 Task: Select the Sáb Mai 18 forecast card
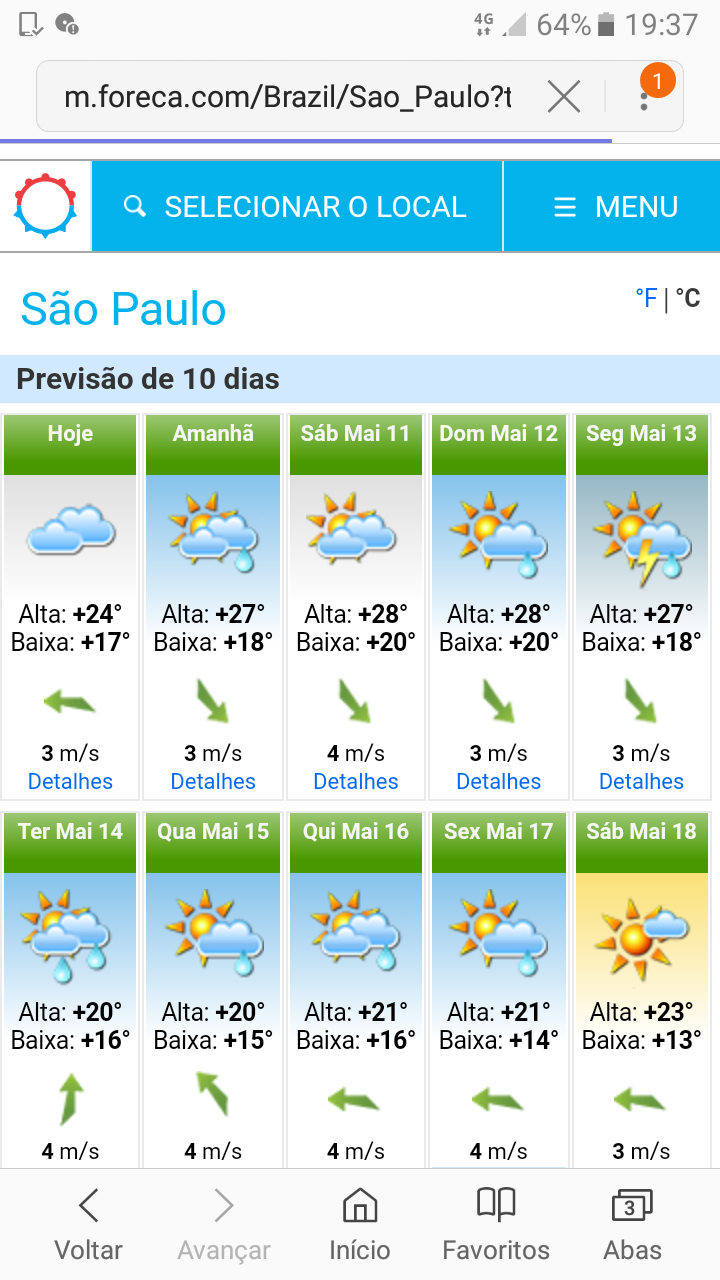click(642, 990)
